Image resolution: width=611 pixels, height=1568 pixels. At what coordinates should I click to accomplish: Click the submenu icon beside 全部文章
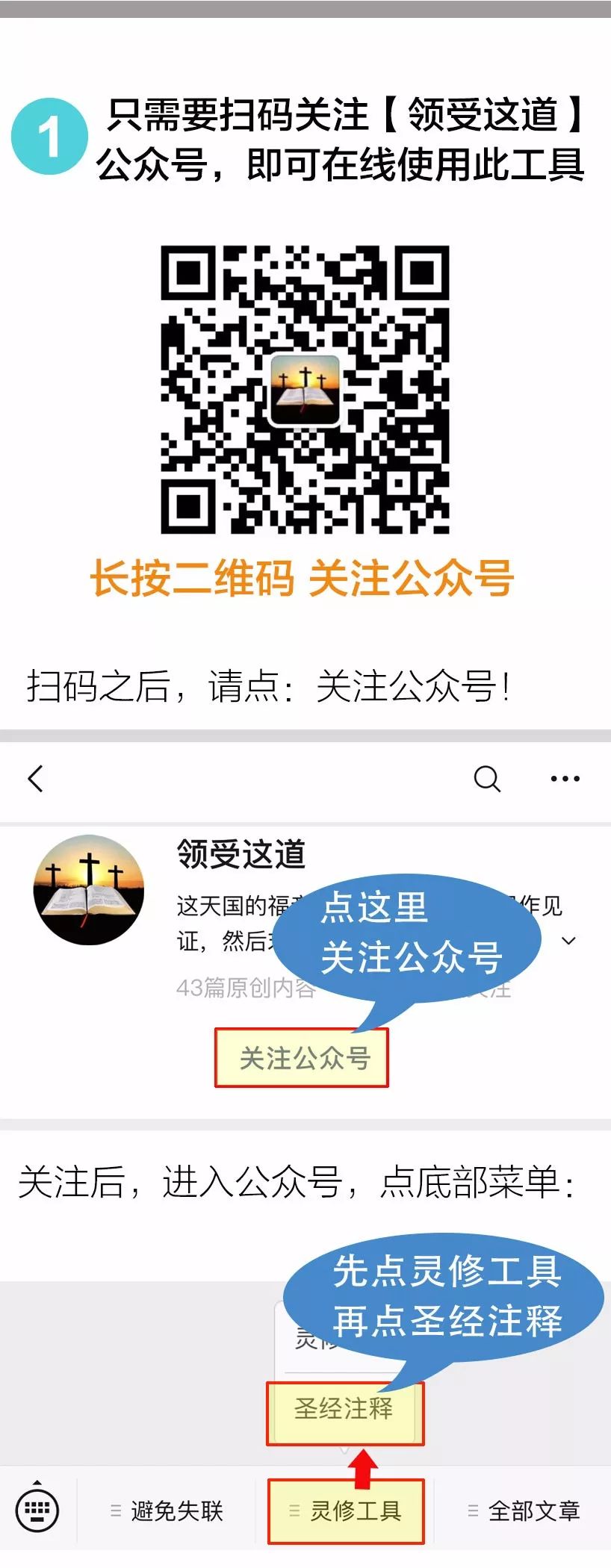click(471, 1510)
